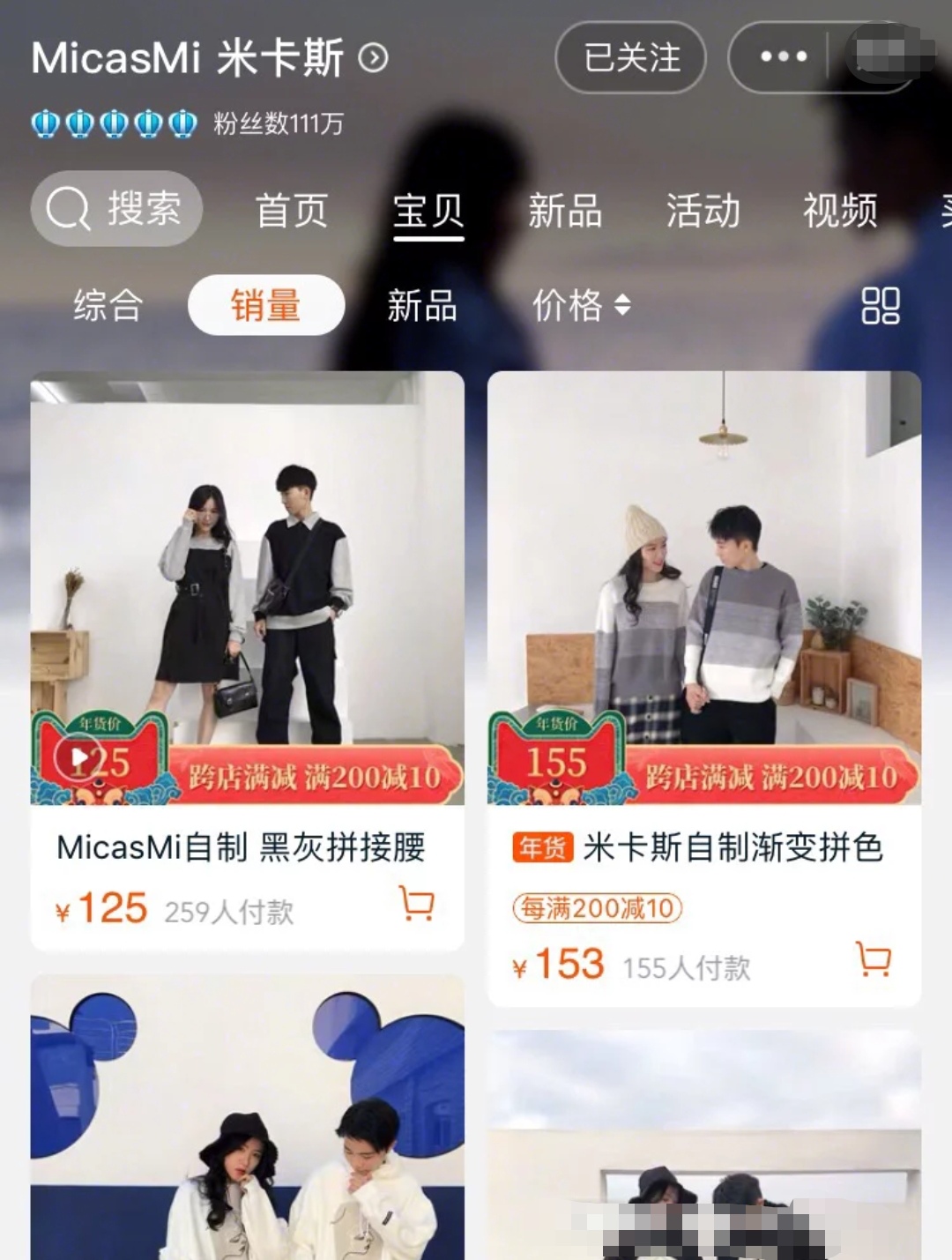Switch to the 宝贝 tab
The height and width of the screenshot is (1260, 952).
tap(429, 210)
